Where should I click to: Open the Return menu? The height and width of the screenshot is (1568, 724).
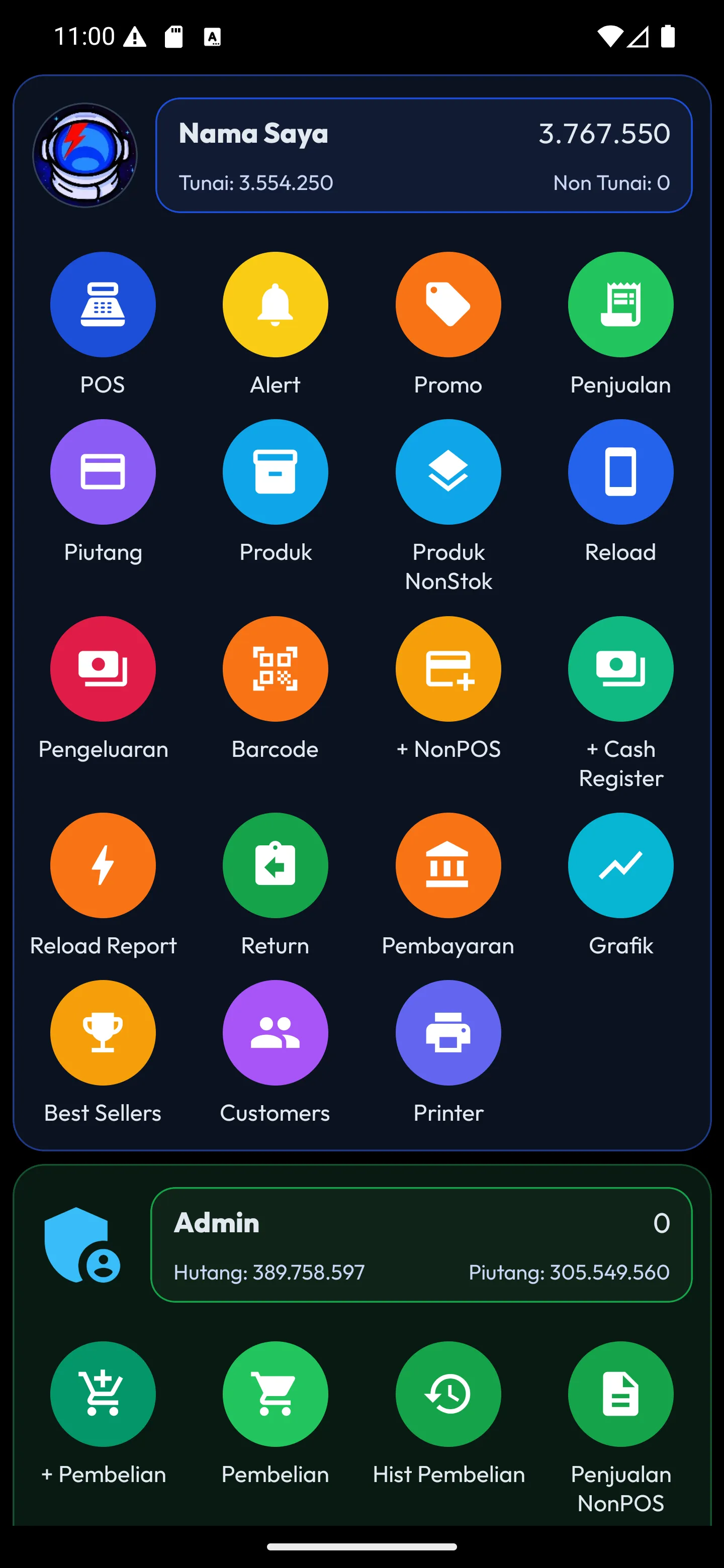[x=275, y=865]
